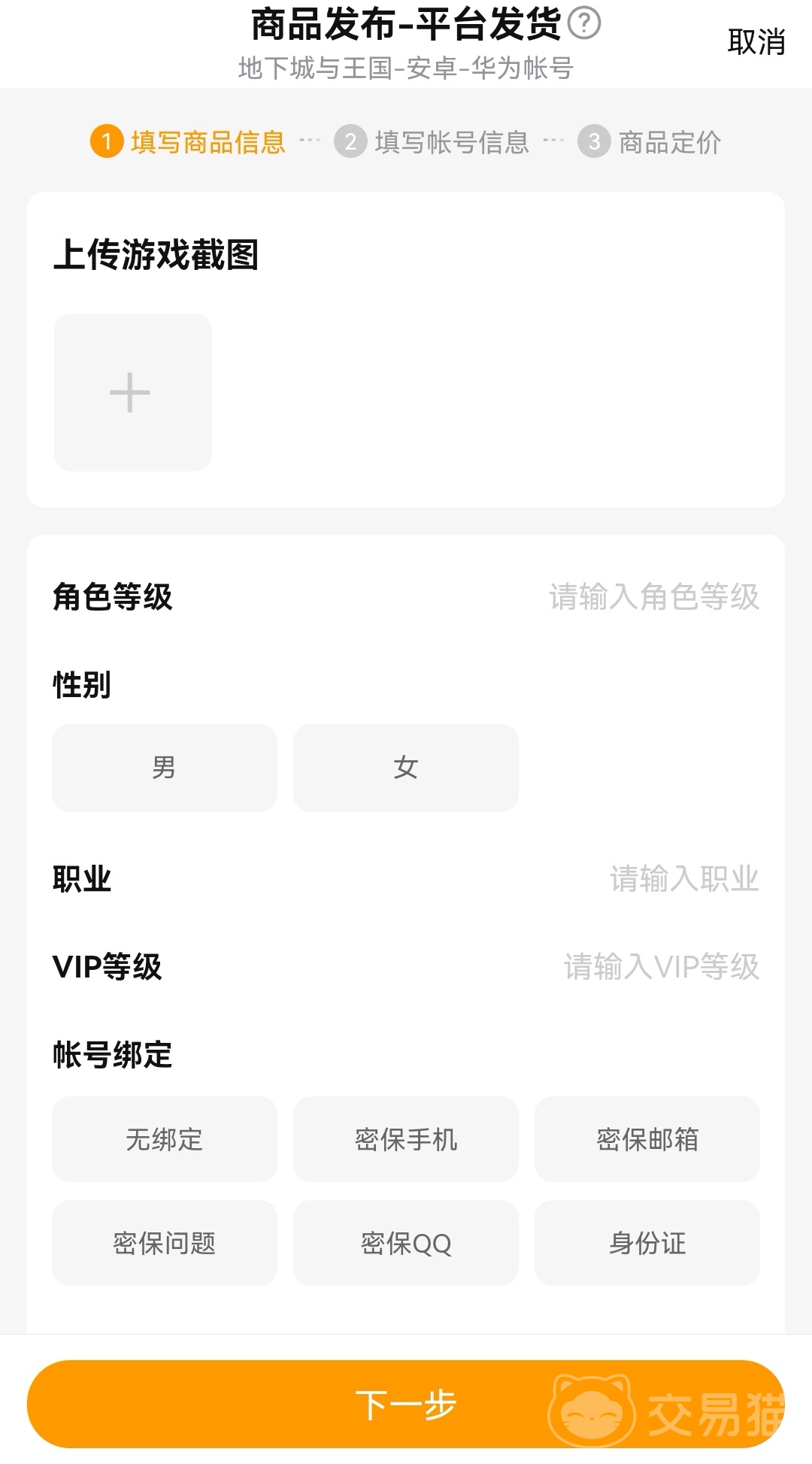Open the help question mark icon
The height and width of the screenshot is (1464, 812).
coord(584,23)
